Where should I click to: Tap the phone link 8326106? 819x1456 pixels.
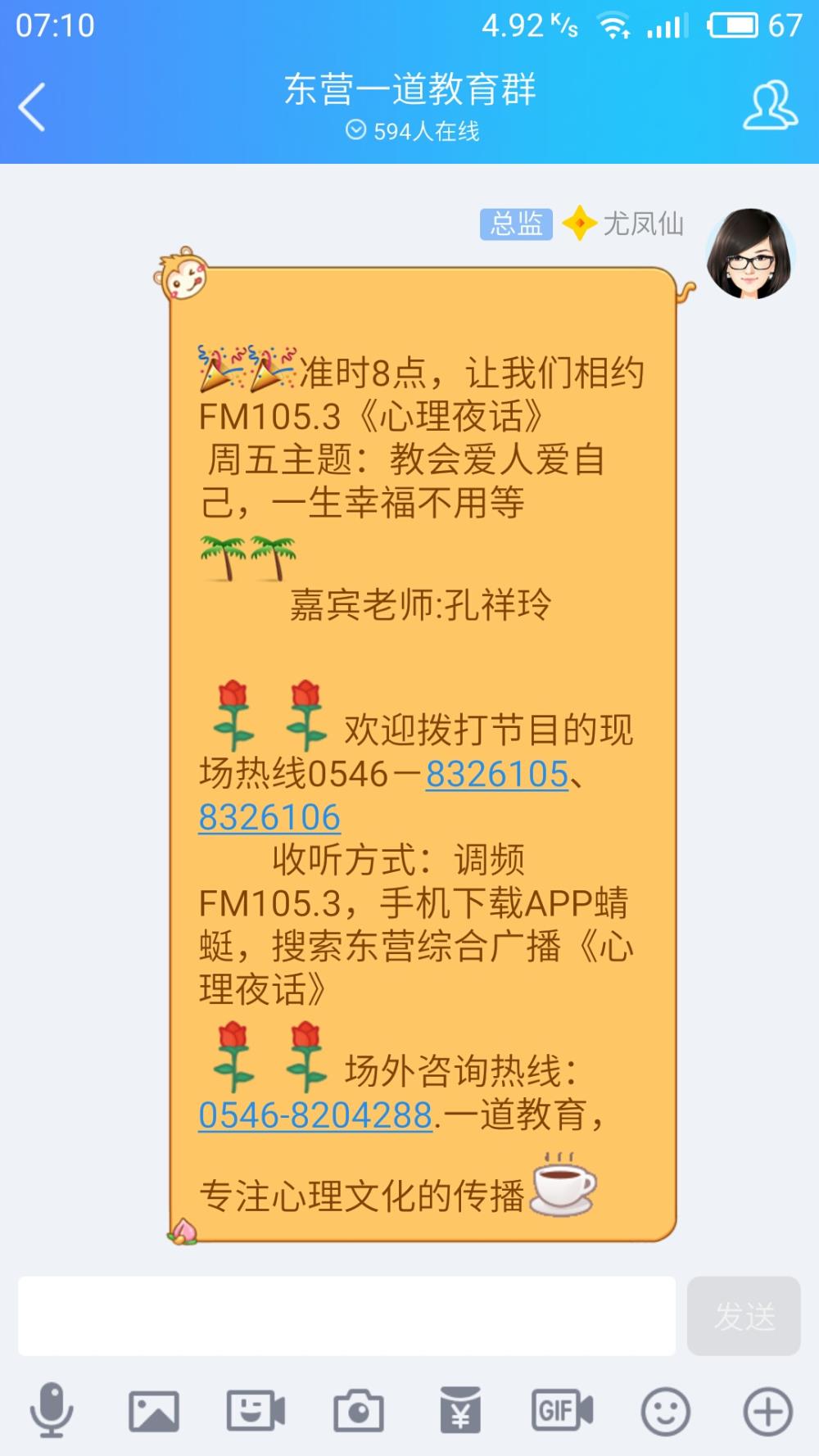(269, 817)
